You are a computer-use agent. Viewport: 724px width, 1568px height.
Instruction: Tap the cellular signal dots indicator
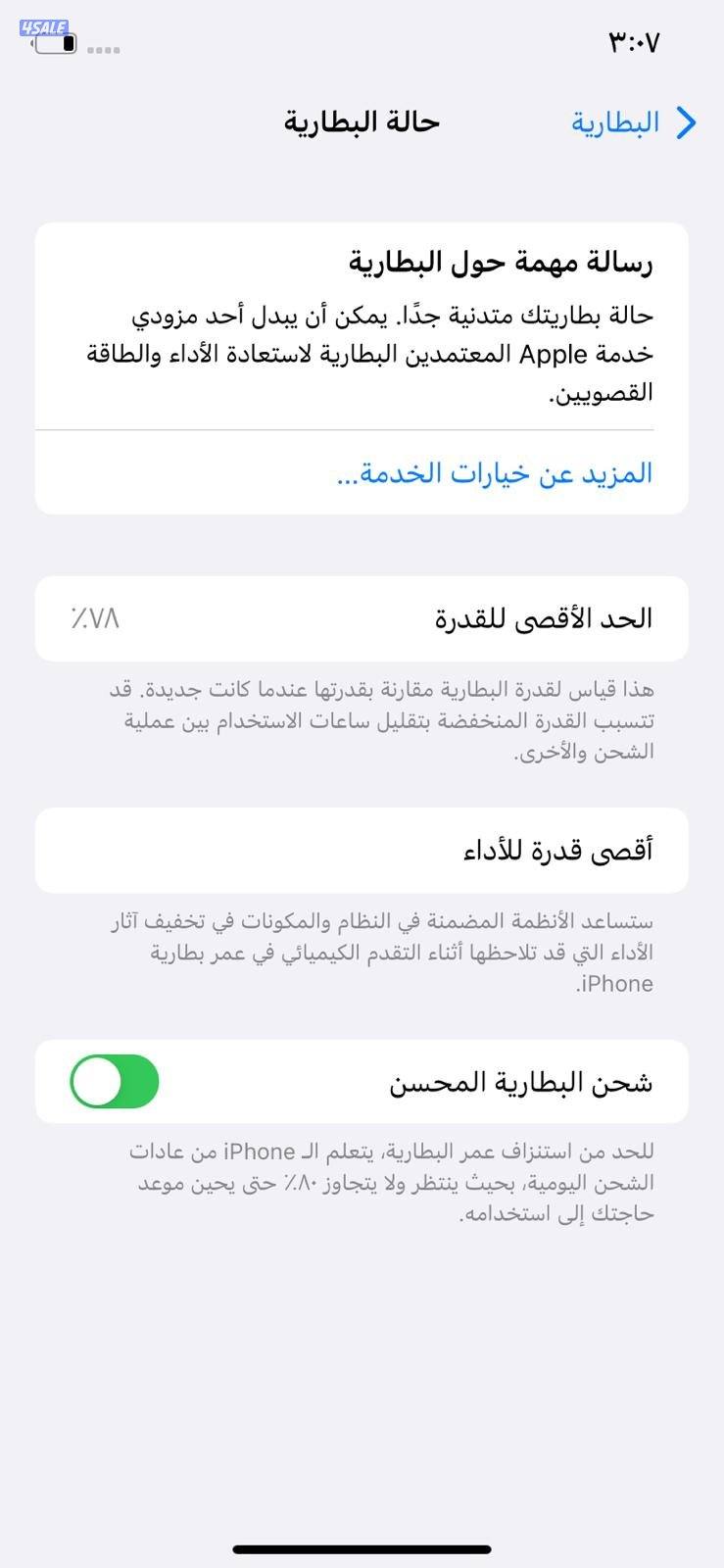[105, 49]
